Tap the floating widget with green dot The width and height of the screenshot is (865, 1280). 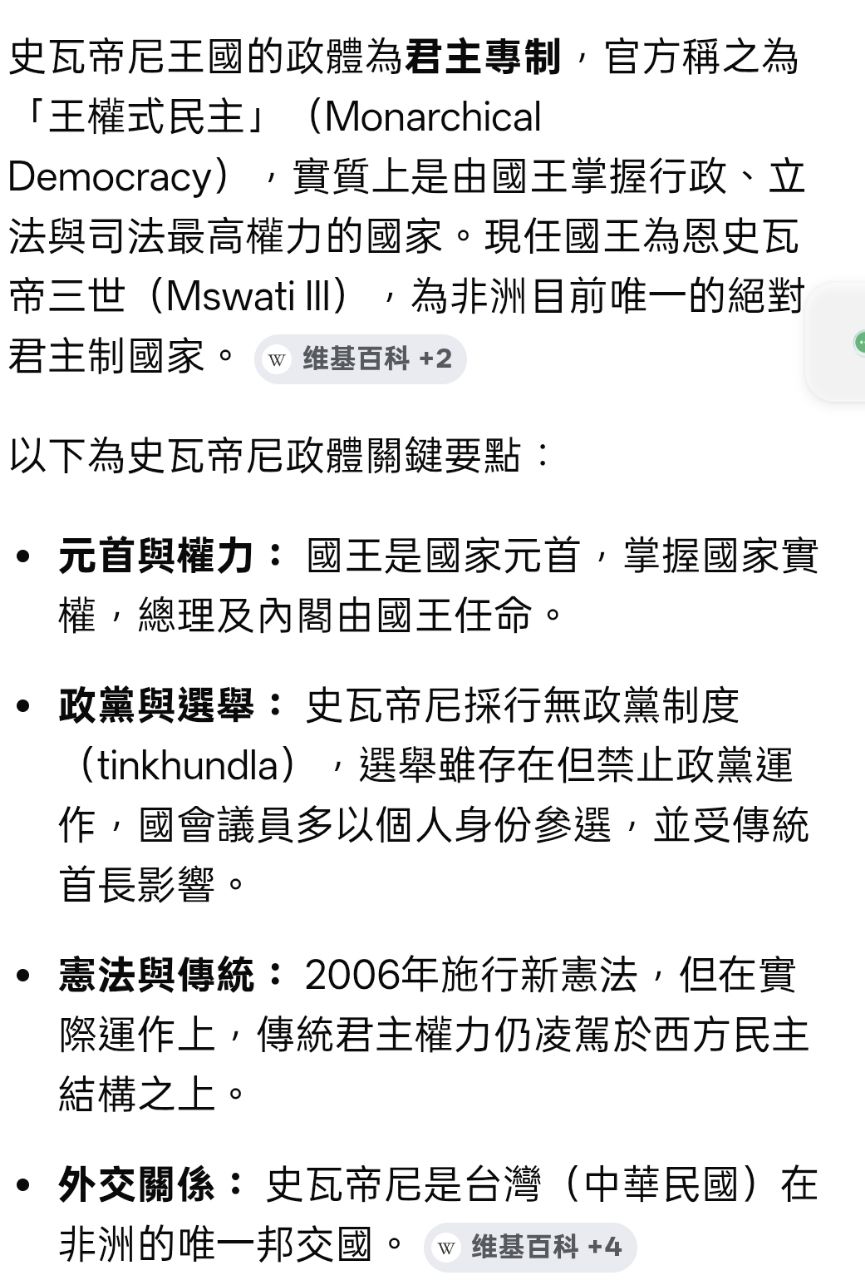(838, 342)
